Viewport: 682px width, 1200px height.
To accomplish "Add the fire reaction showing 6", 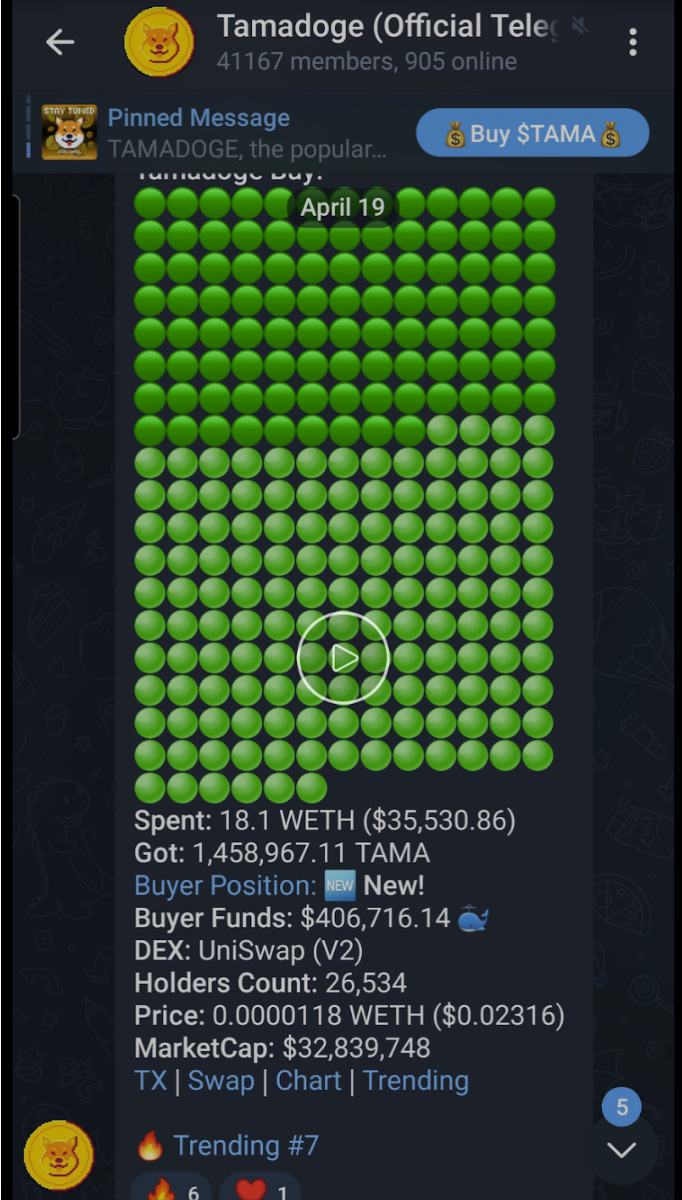I will point(171,1190).
